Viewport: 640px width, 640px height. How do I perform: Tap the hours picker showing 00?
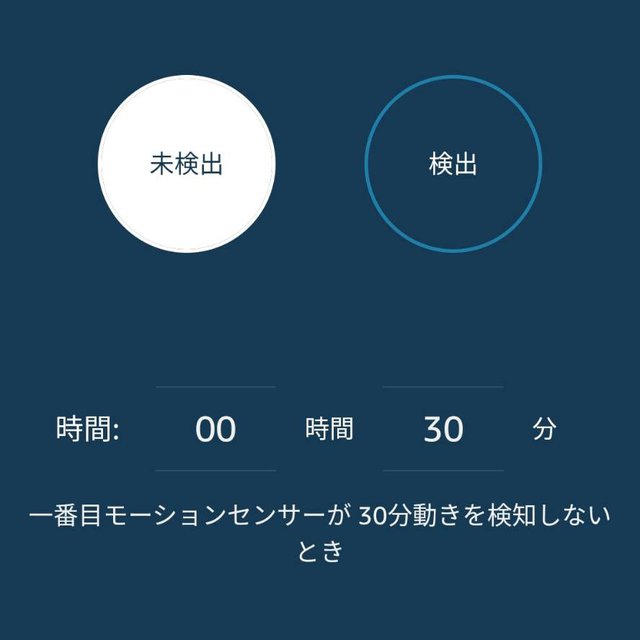pos(215,429)
